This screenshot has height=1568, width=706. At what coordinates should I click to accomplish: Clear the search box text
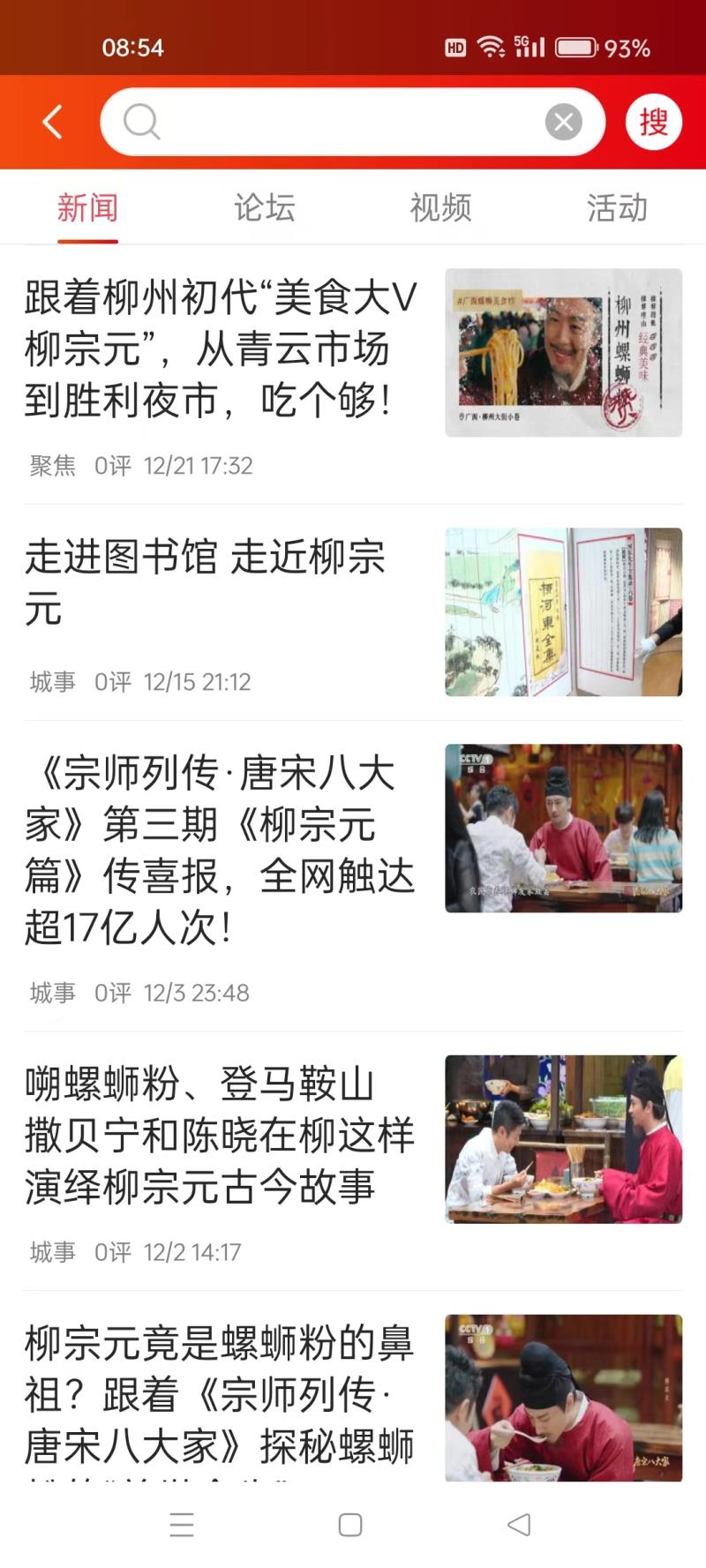[564, 122]
